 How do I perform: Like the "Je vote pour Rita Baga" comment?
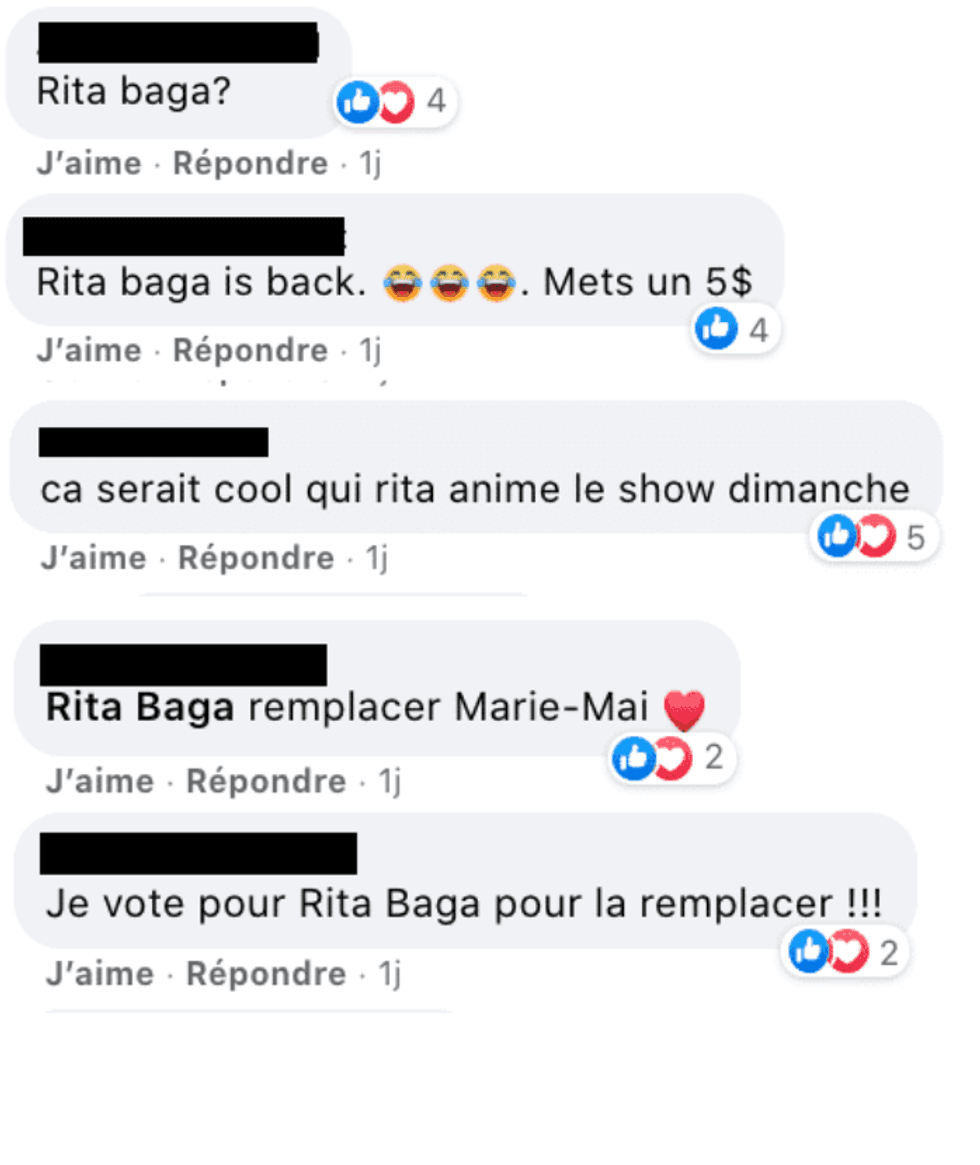(98, 973)
